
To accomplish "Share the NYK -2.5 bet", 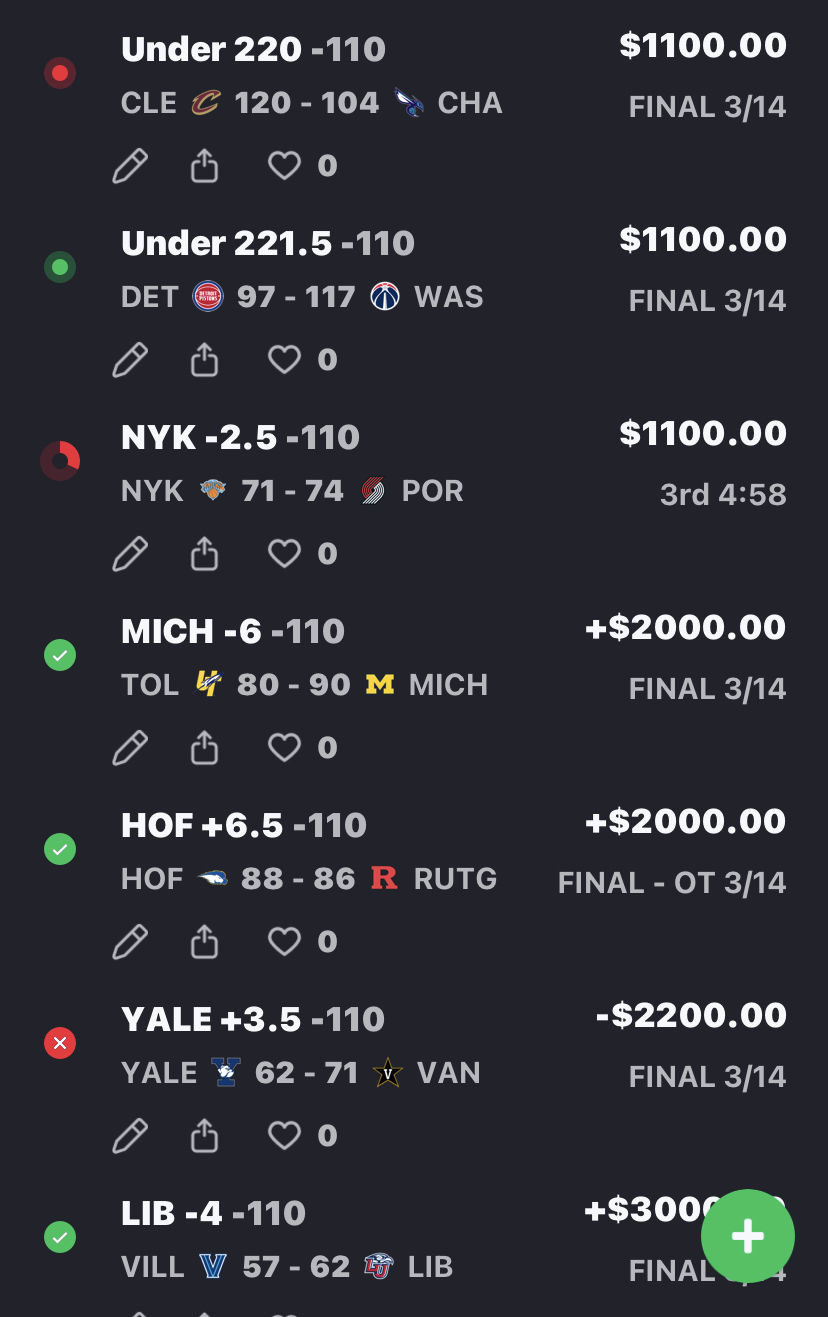I will (204, 554).
